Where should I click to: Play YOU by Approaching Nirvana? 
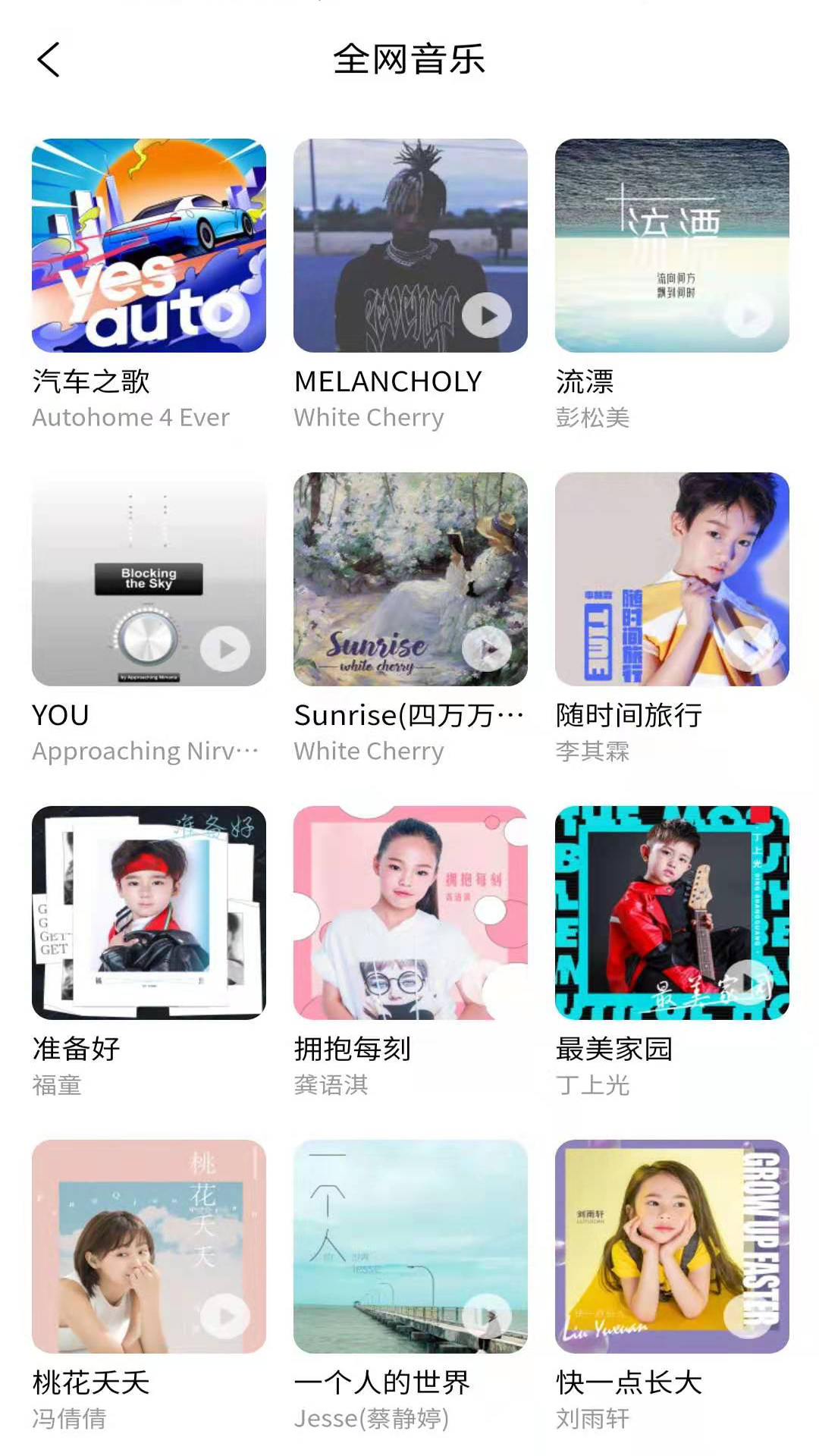pyautogui.click(x=224, y=649)
